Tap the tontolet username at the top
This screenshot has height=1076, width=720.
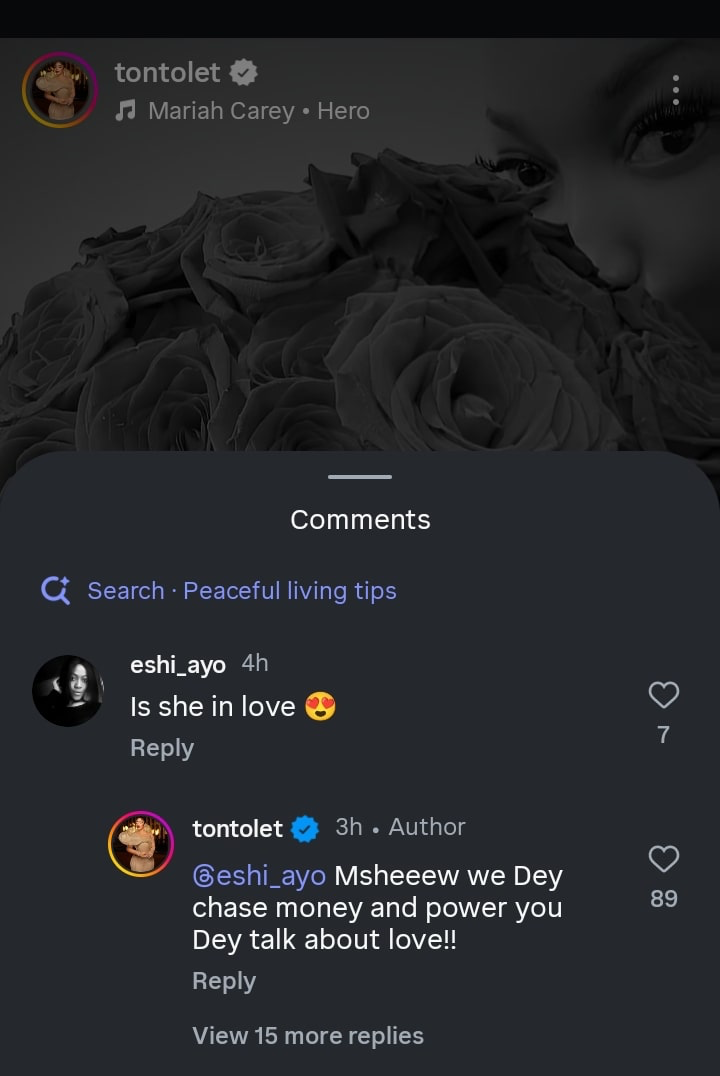click(167, 72)
